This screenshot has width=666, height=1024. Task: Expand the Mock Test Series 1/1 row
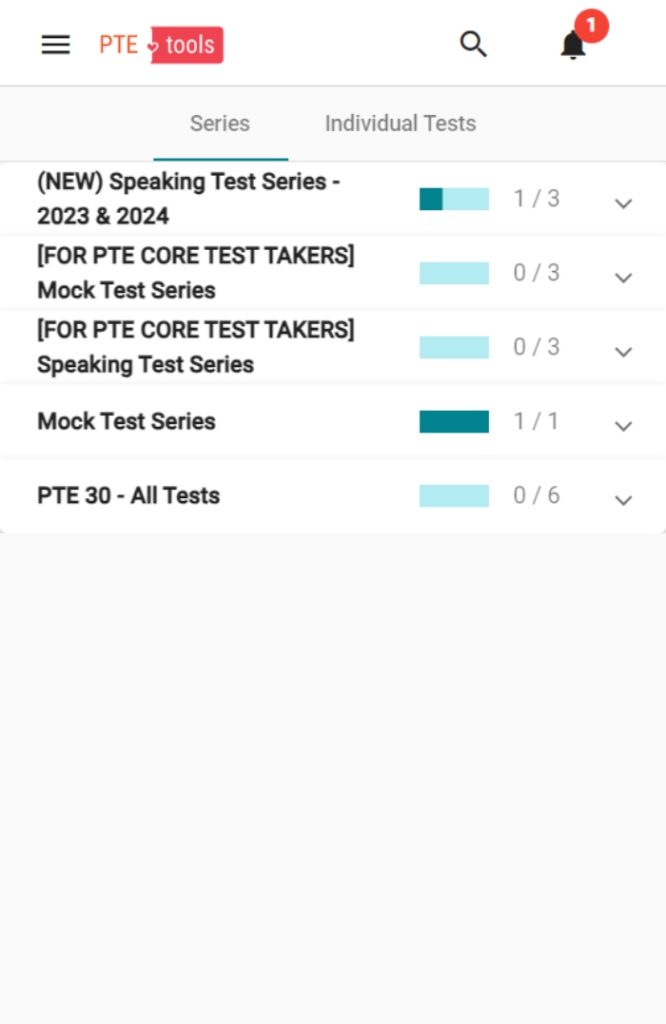pos(623,425)
